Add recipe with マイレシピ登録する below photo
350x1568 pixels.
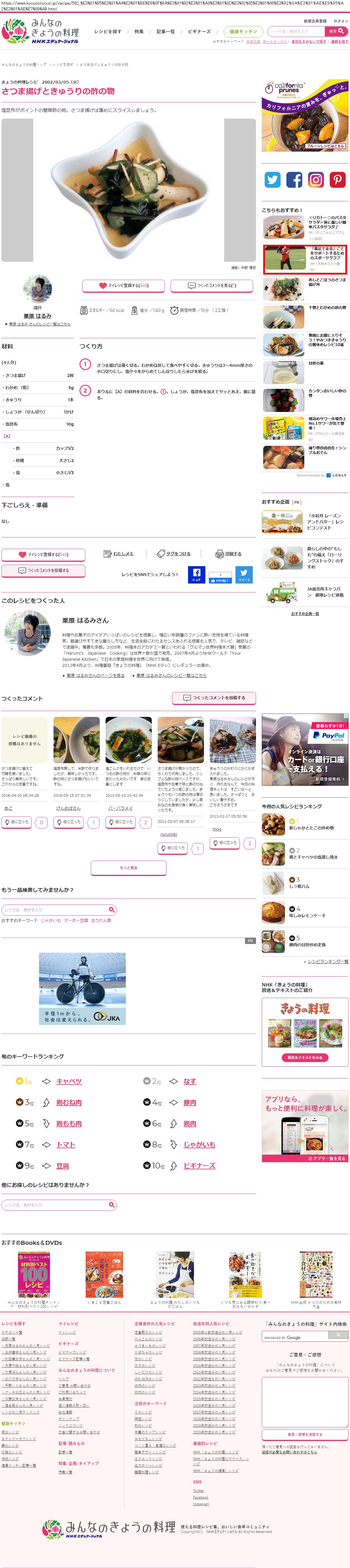[x=124, y=286]
